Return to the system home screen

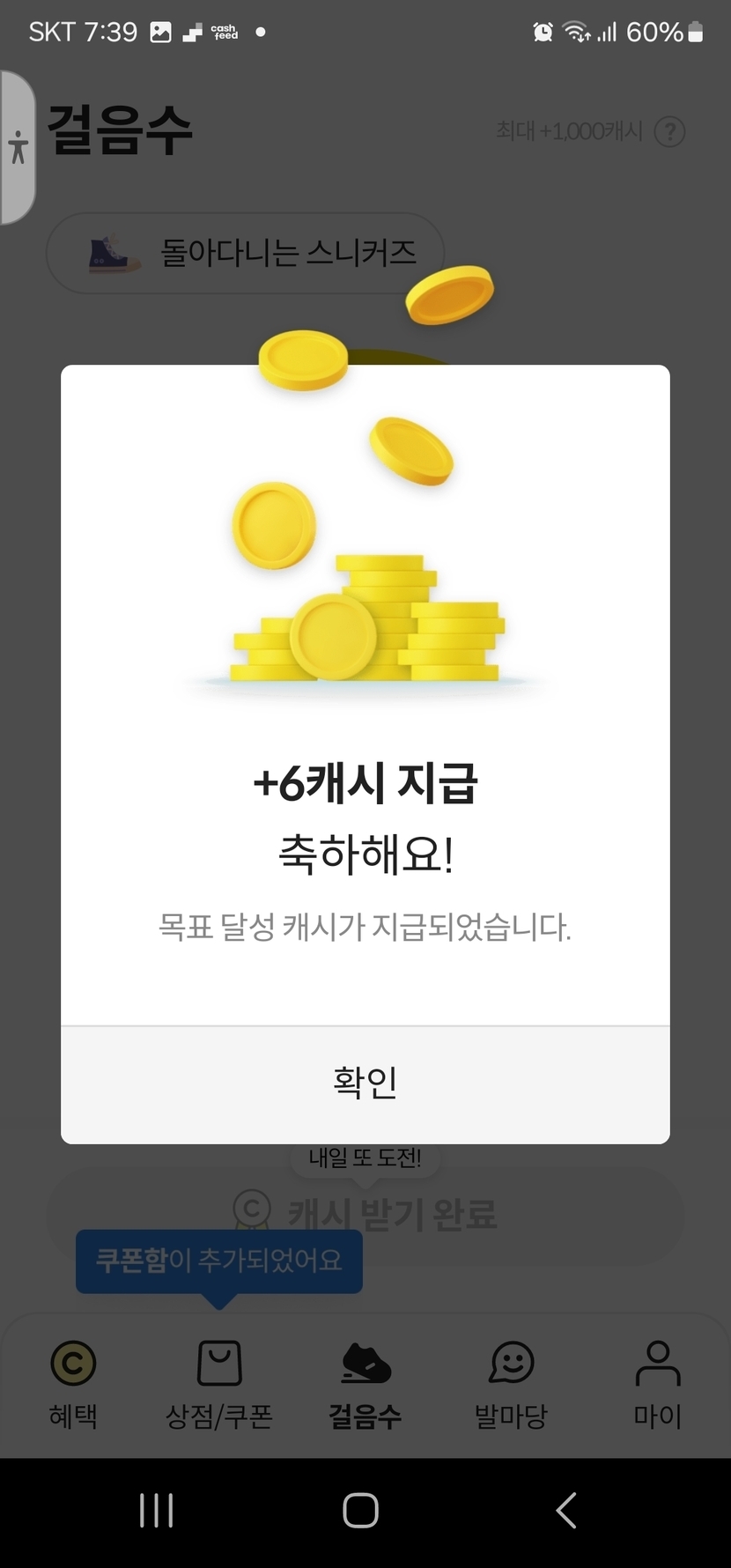coord(361,1510)
